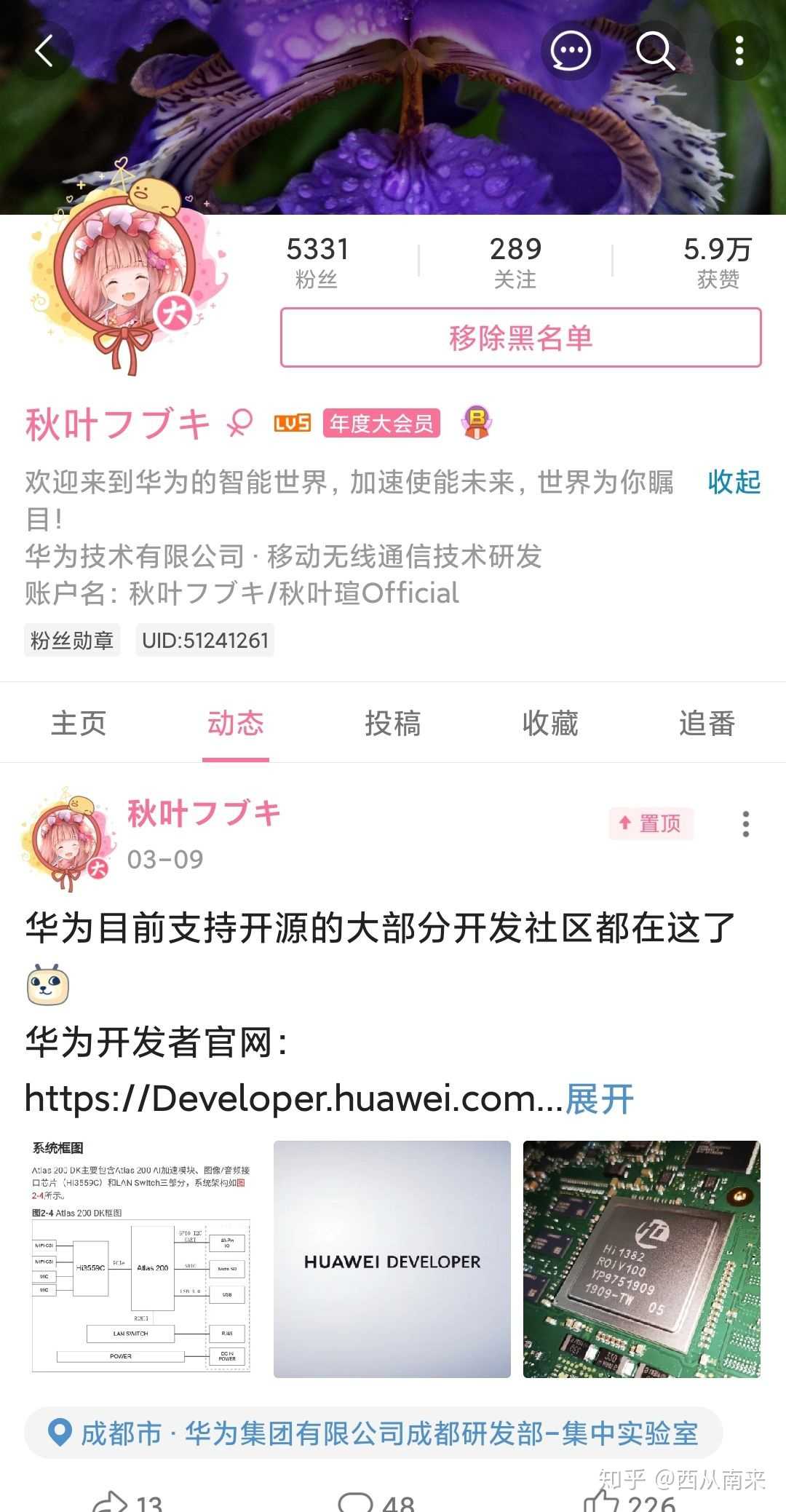
Task: Expand the post text with 展开
Action: [599, 1099]
